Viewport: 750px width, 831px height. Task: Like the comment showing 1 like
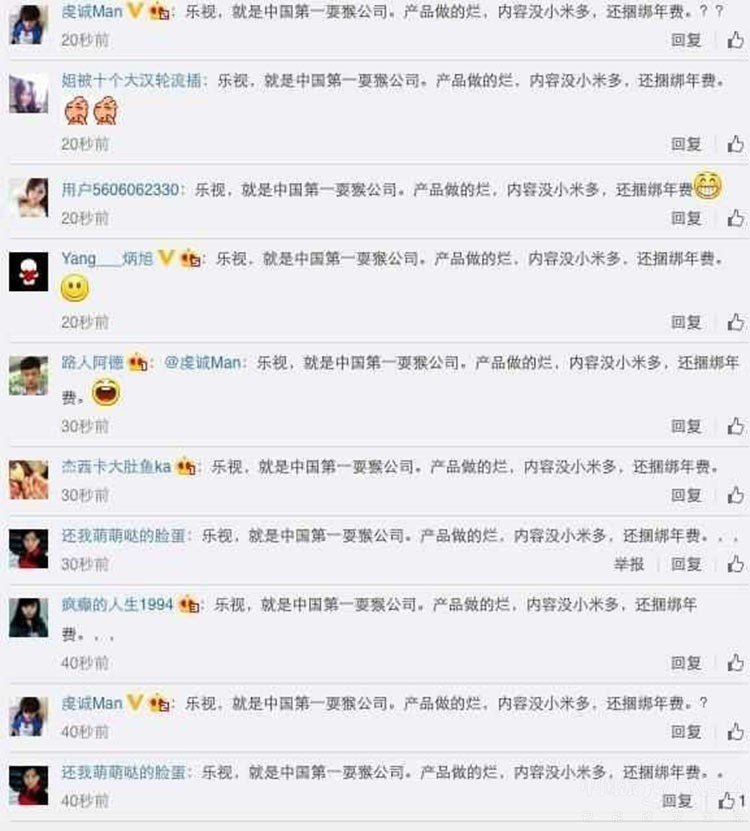coord(733,801)
